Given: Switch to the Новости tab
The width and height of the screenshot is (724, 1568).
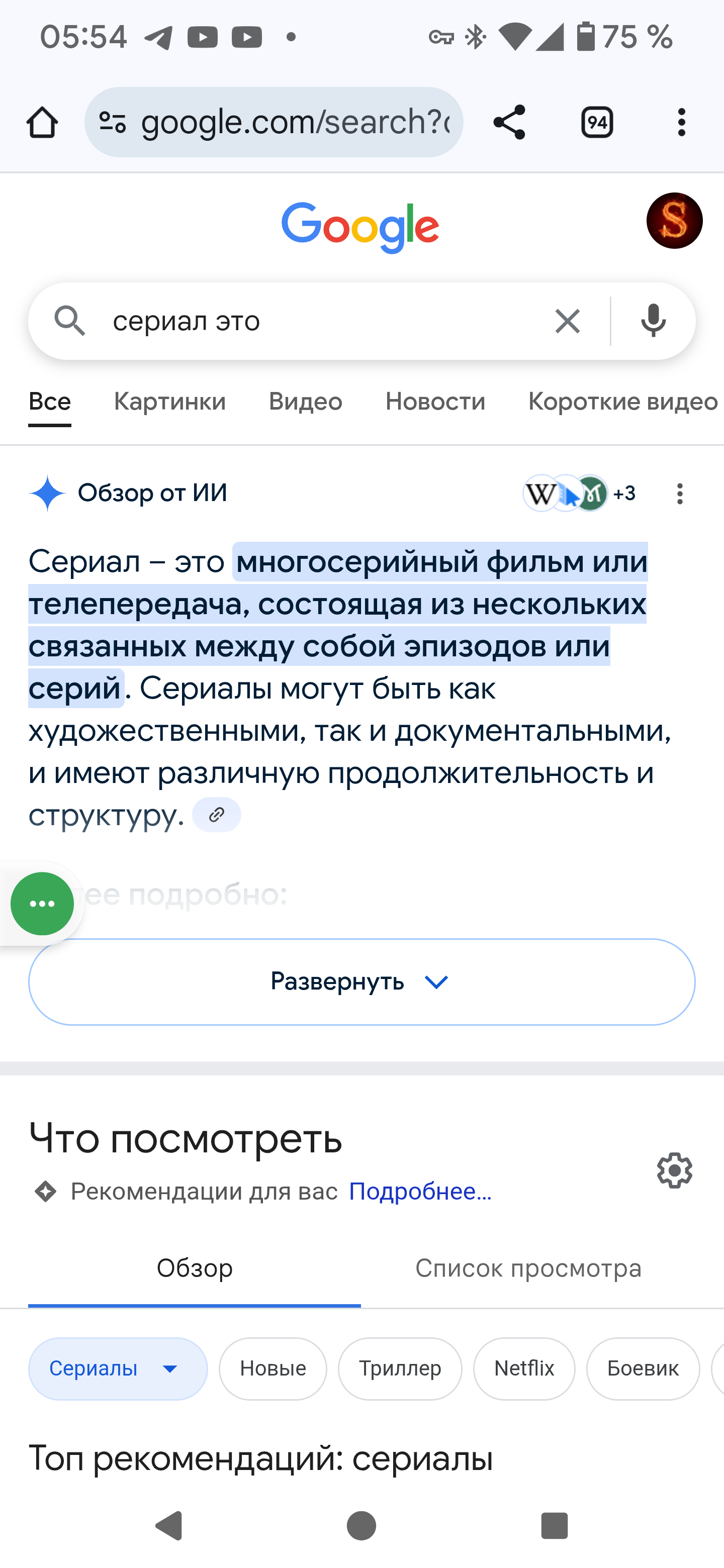Looking at the screenshot, I should [435, 402].
